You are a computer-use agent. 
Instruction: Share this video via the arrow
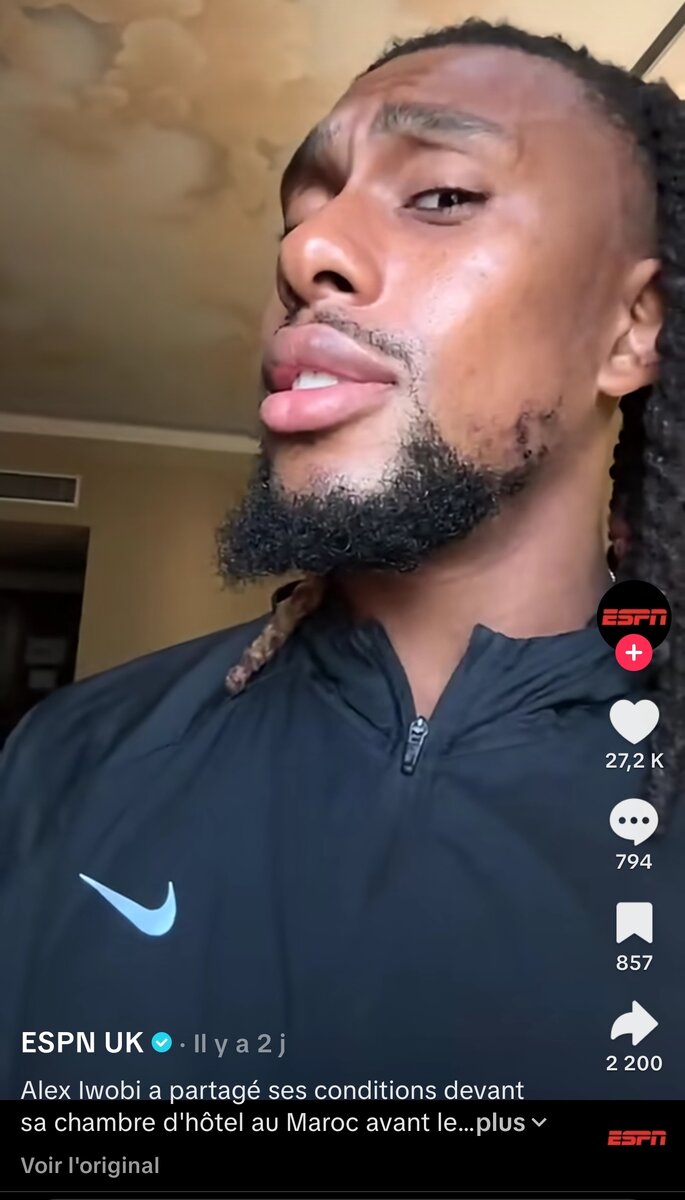[634, 1023]
